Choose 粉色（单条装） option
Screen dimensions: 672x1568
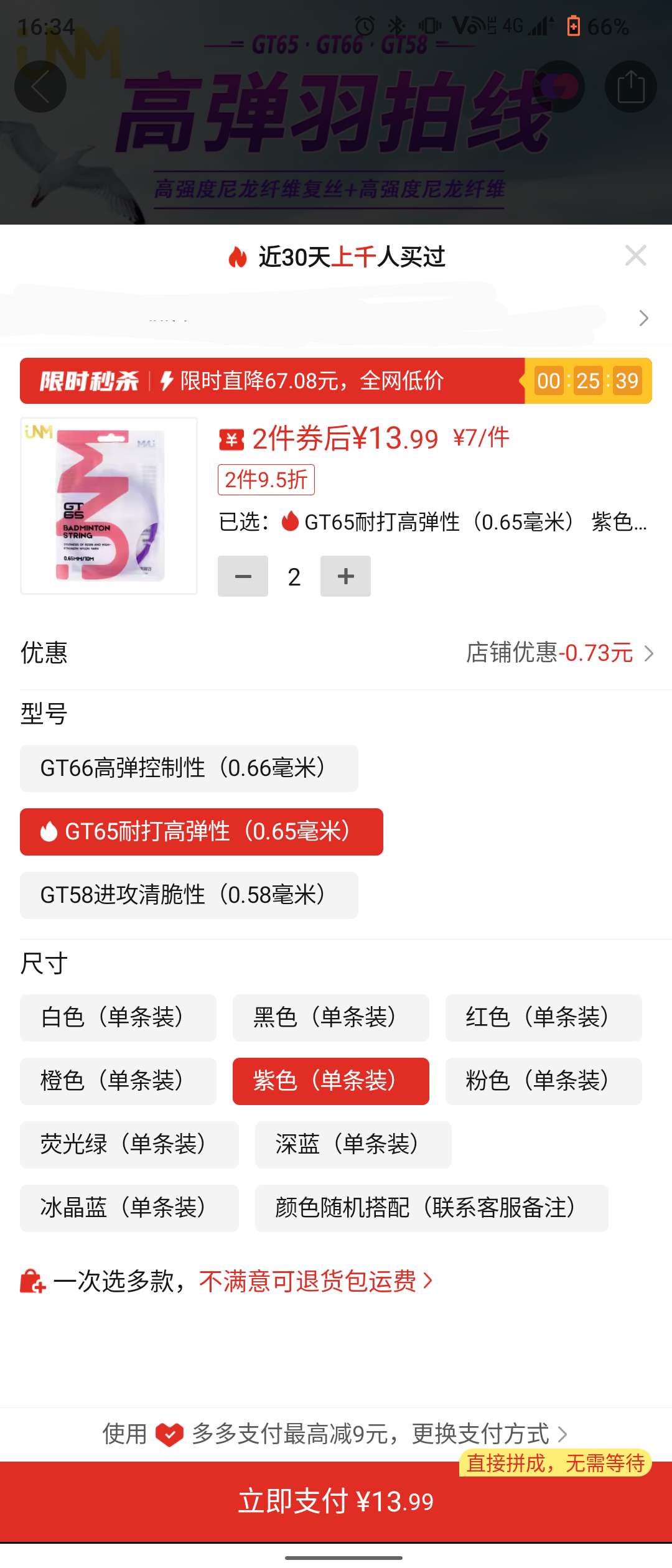tap(543, 1081)
